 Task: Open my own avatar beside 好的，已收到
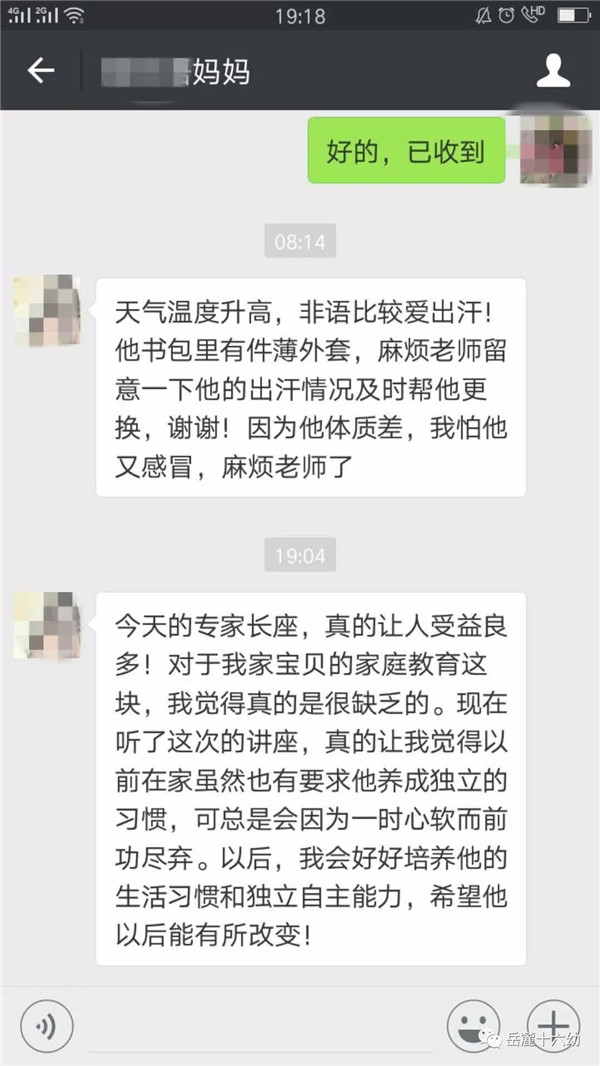tap(556, 150)
